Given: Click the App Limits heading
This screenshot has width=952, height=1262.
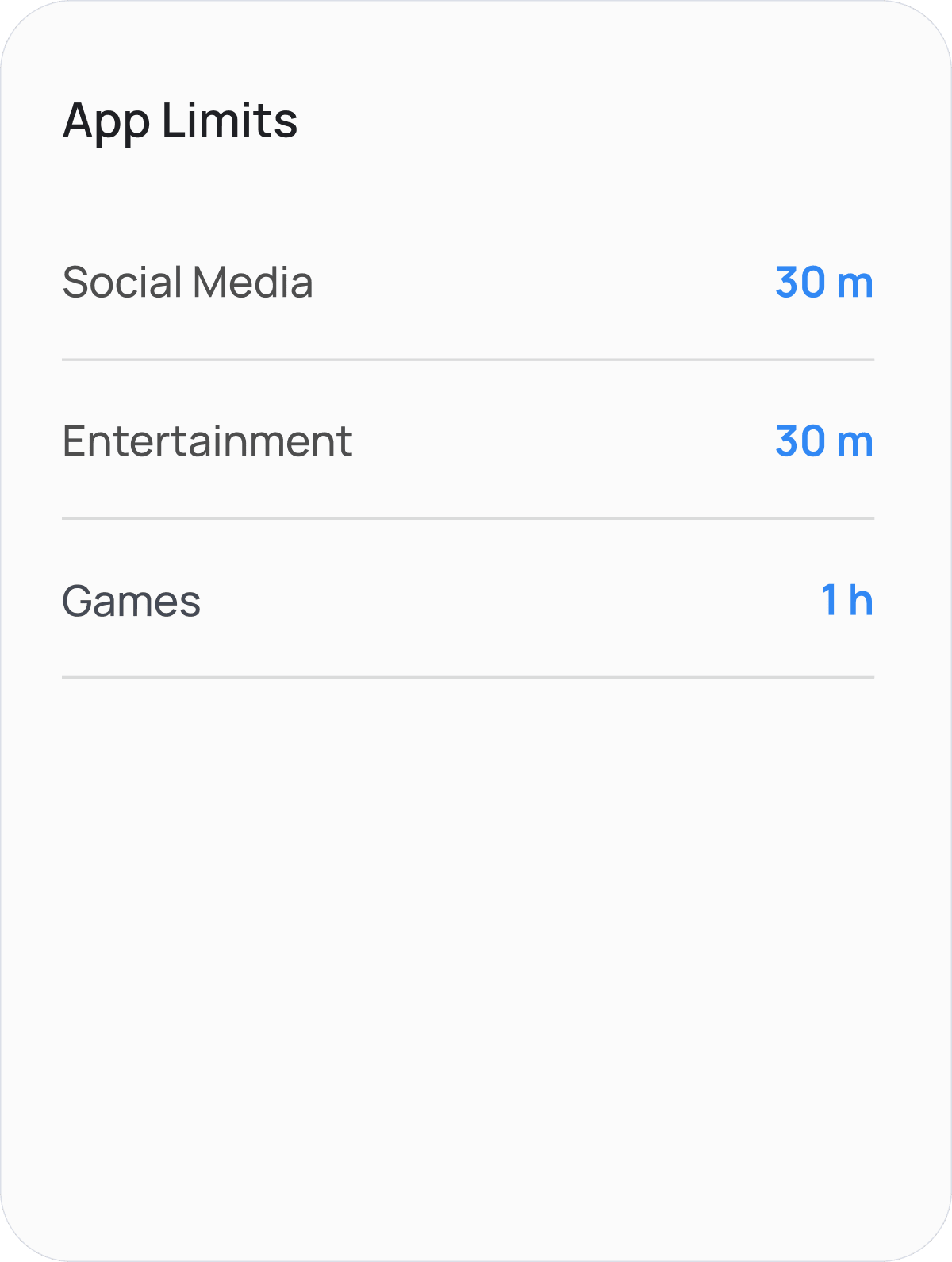Looking at the screenshot, I should coord(179,121).
